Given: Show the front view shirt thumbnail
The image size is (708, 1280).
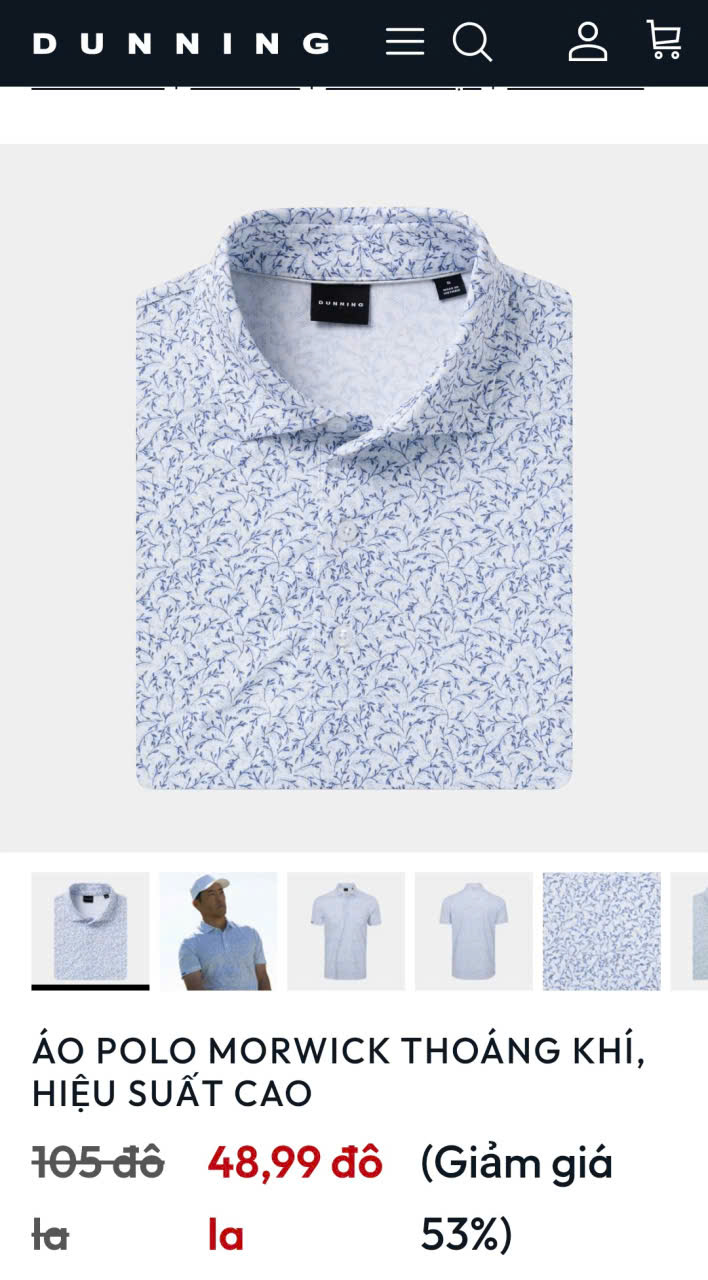Looking at the screenshot, I should [x=346, y=931].
